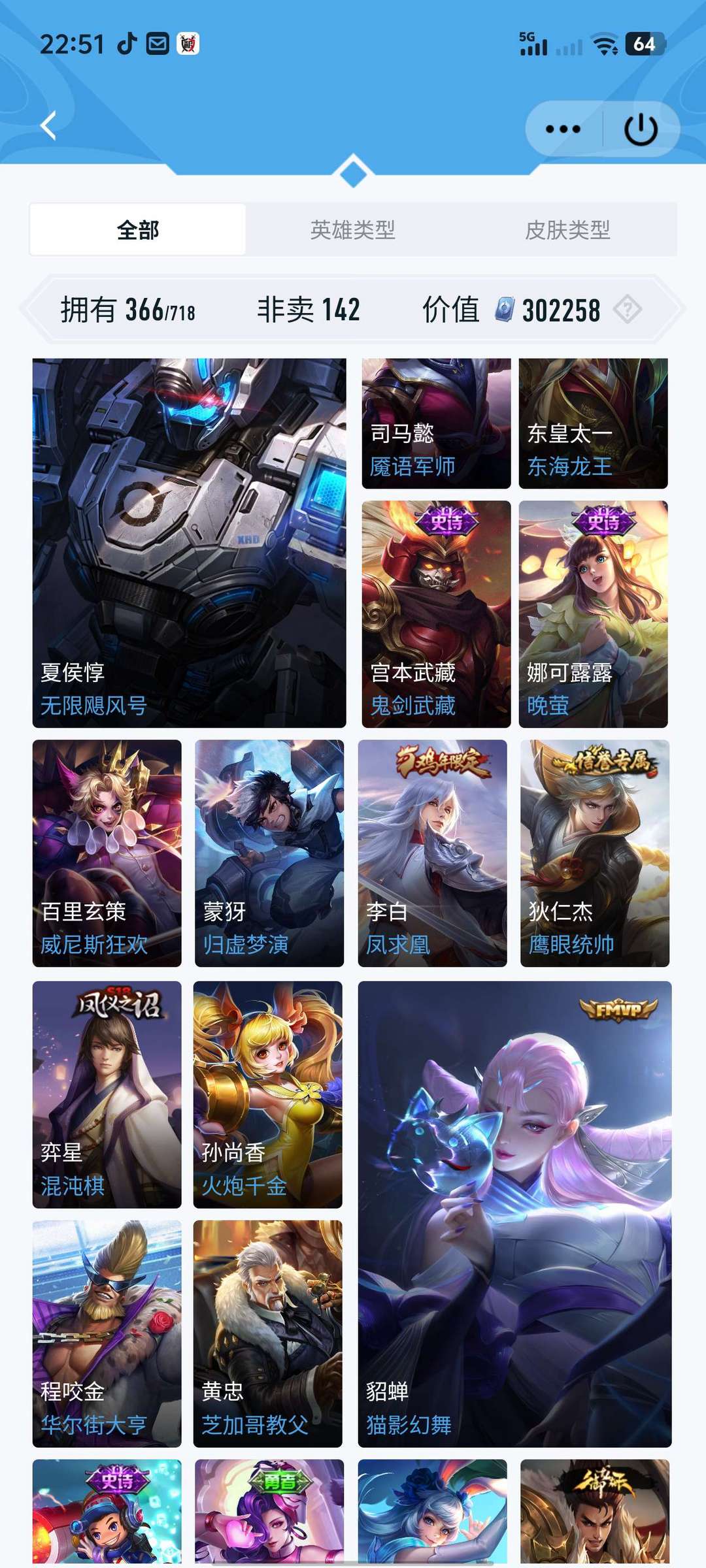Open the 李白 凤求凰 skin card

433,853
